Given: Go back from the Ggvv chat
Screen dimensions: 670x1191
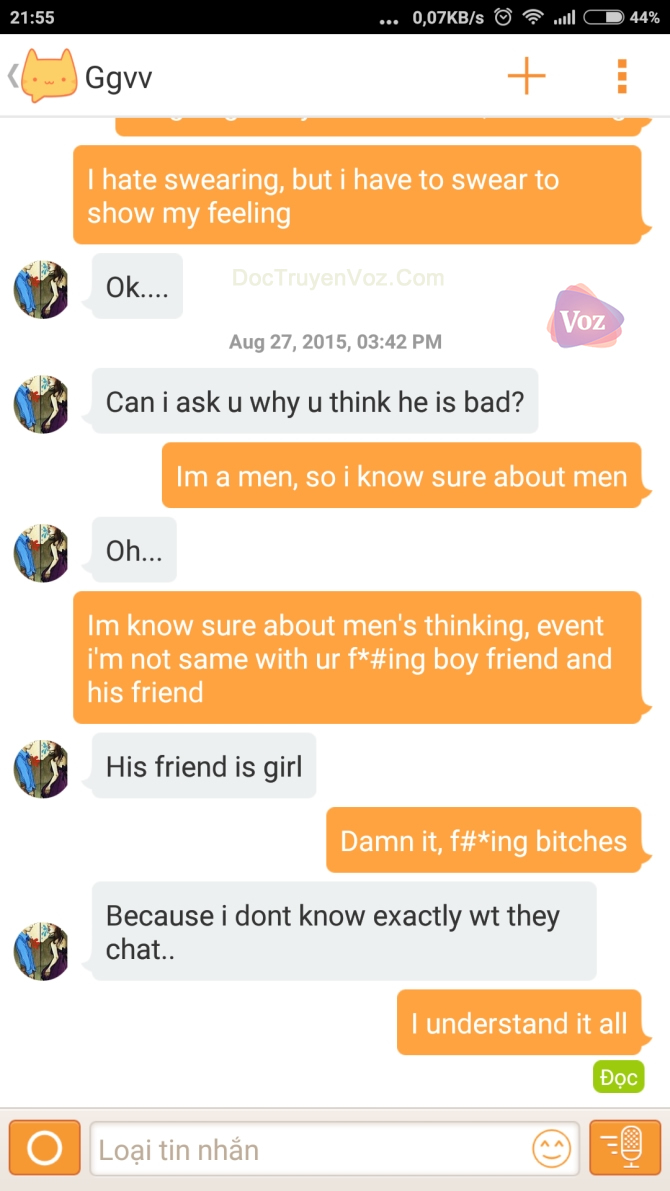Looking at the screenshot, I should (x=14, y=76).
